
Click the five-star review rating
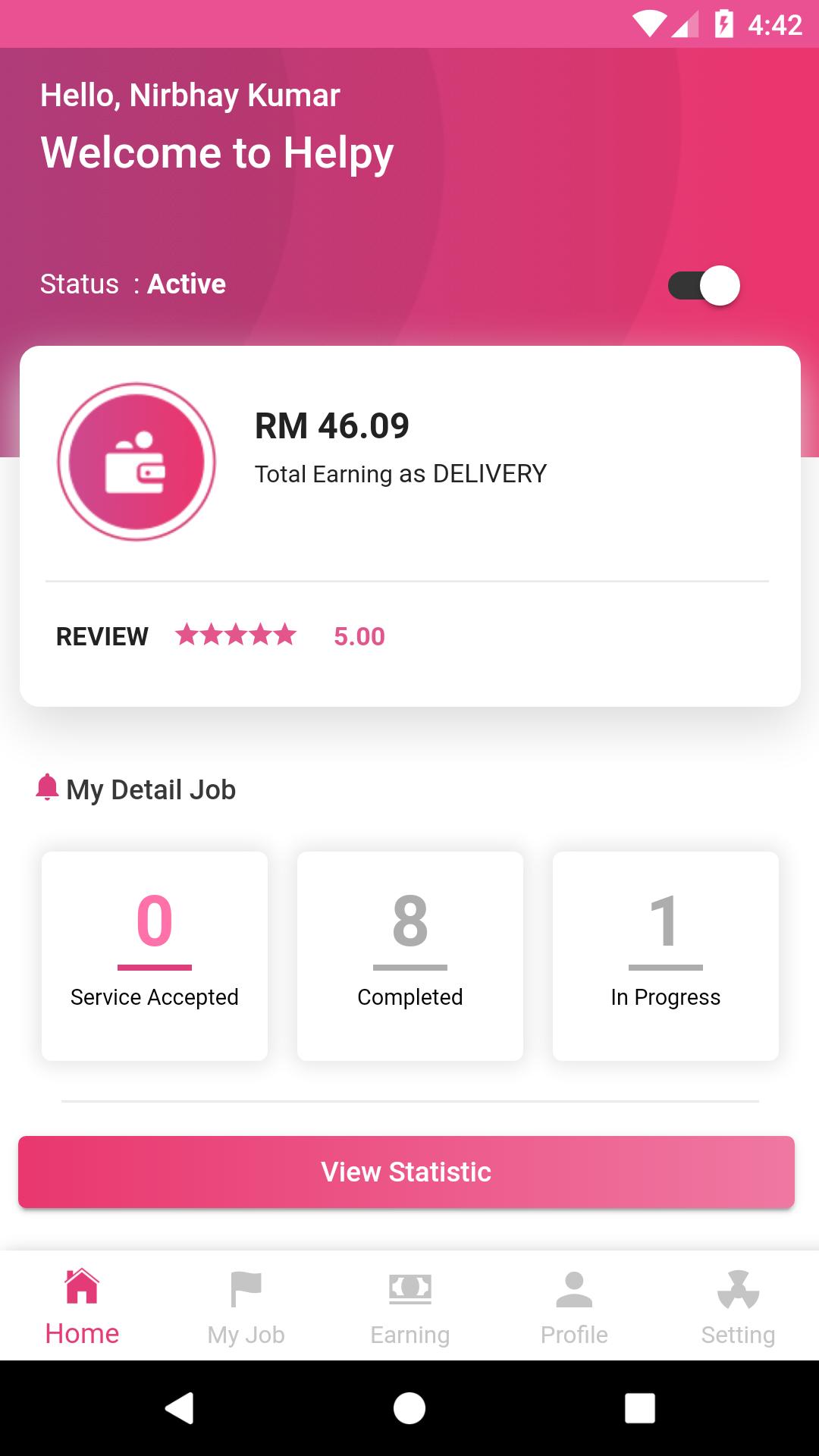pyautogui.click(x=237, y=635)
